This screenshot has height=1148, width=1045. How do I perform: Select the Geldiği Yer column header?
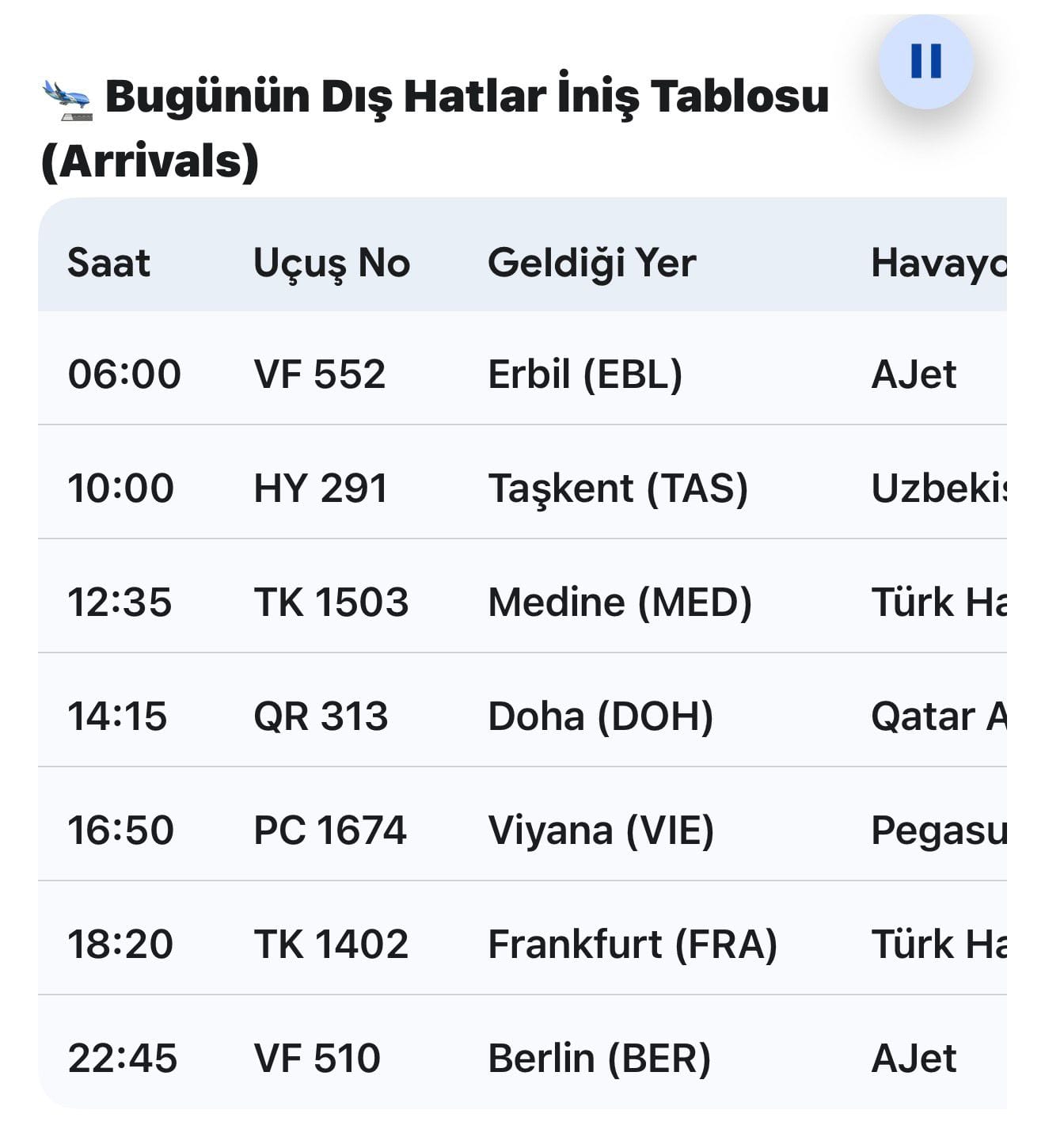pyautogui.click(x=592, y=261)
